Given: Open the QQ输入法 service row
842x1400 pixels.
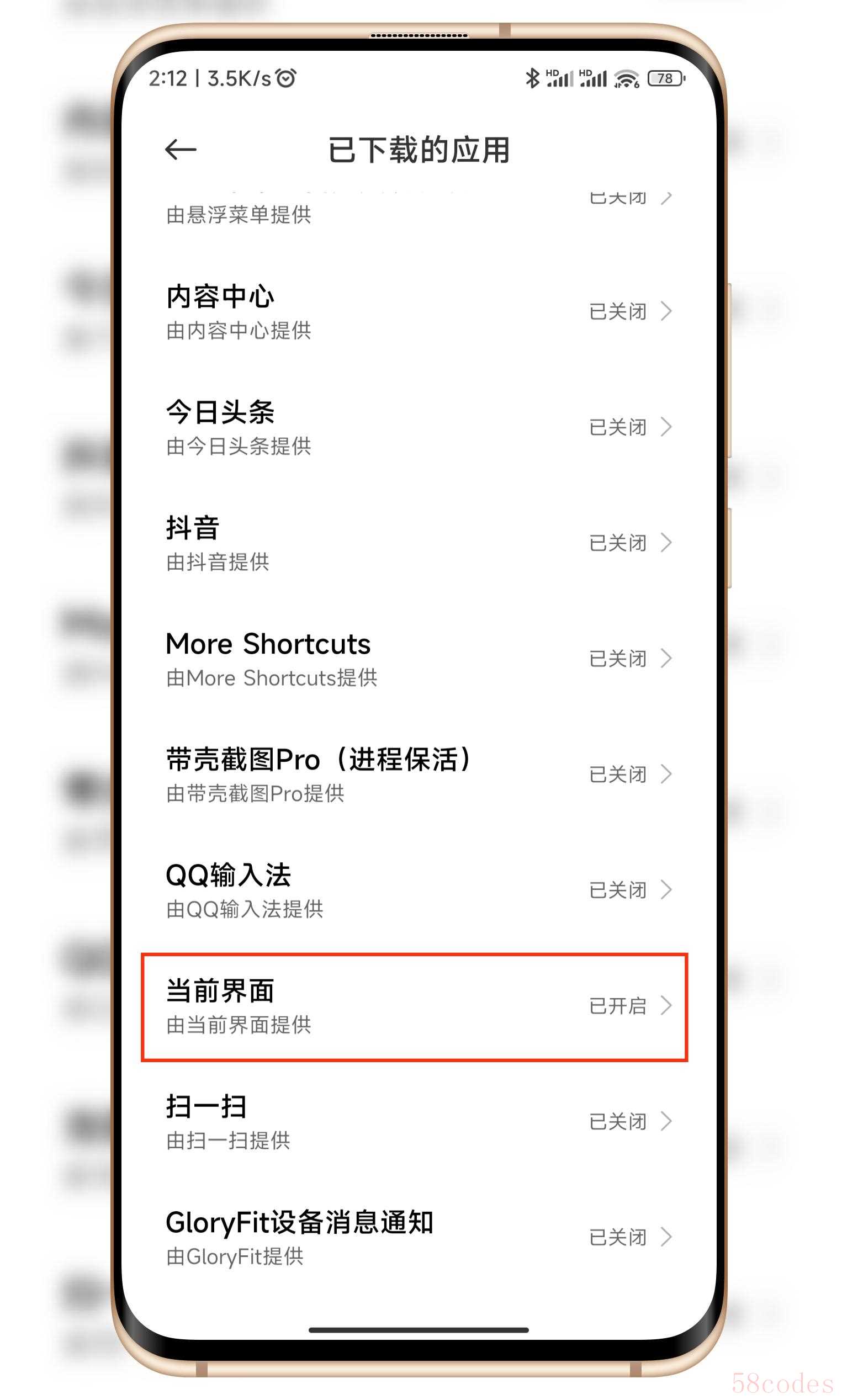Looking at the screenshot, I should [419, 890].
